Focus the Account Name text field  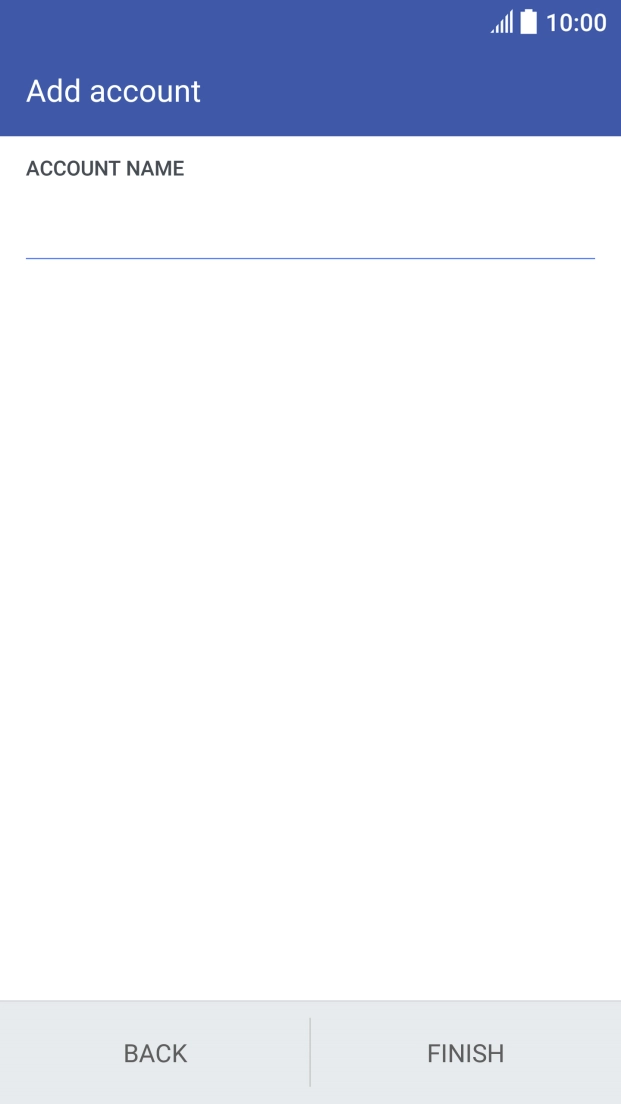tap(310, 235)
